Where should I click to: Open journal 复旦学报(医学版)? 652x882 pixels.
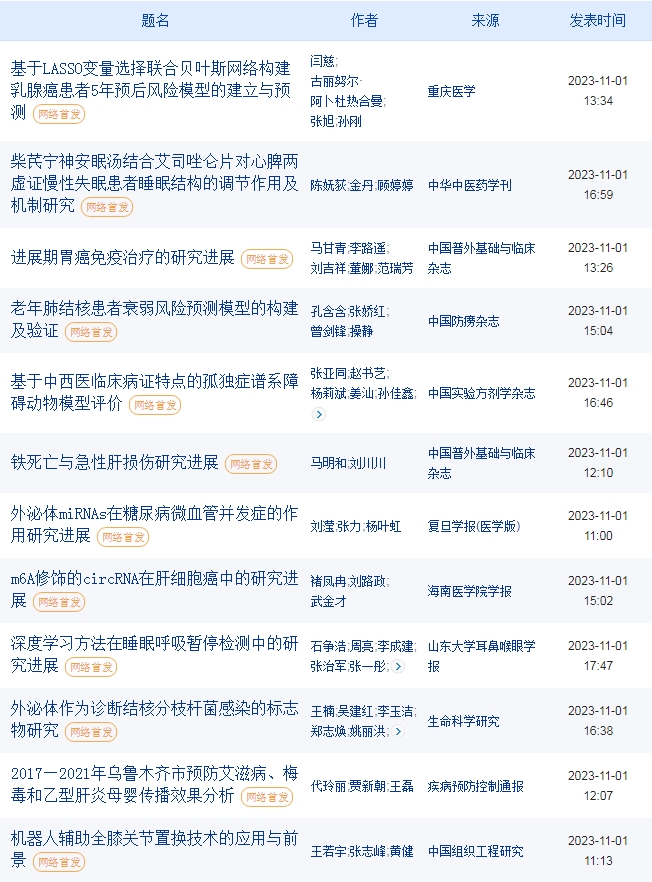(x=473, y=525)
